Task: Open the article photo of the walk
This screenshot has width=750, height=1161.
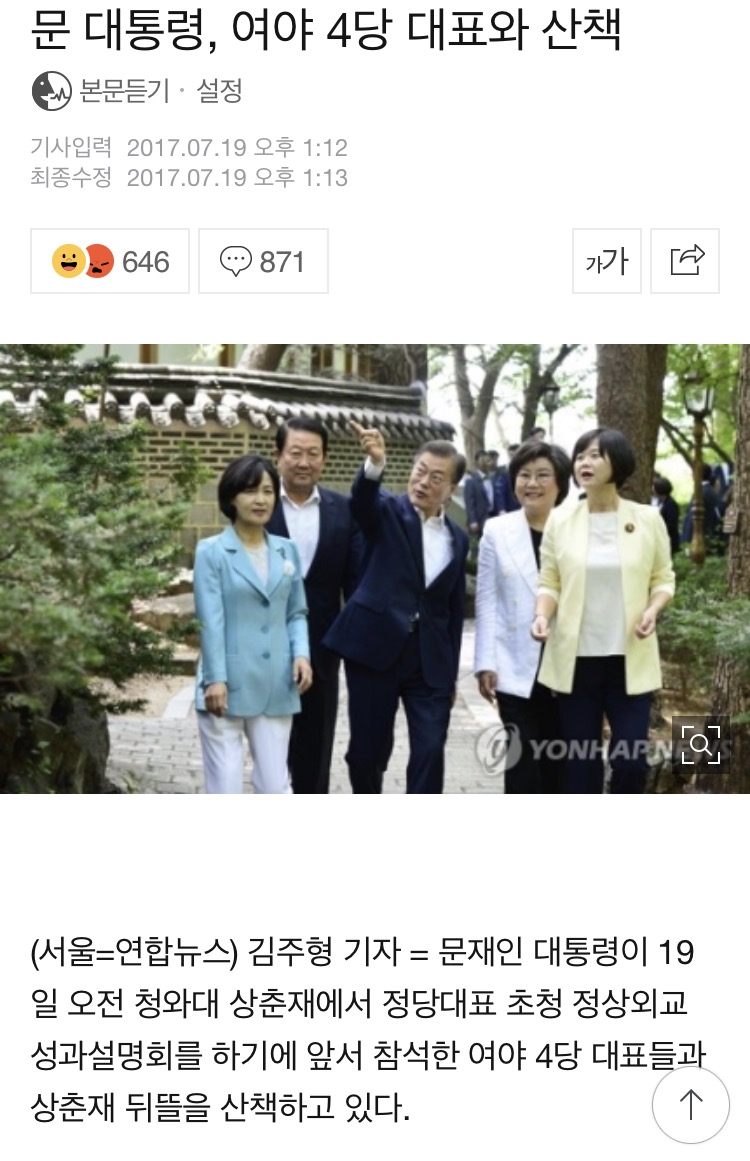Action: coord(375,568)
